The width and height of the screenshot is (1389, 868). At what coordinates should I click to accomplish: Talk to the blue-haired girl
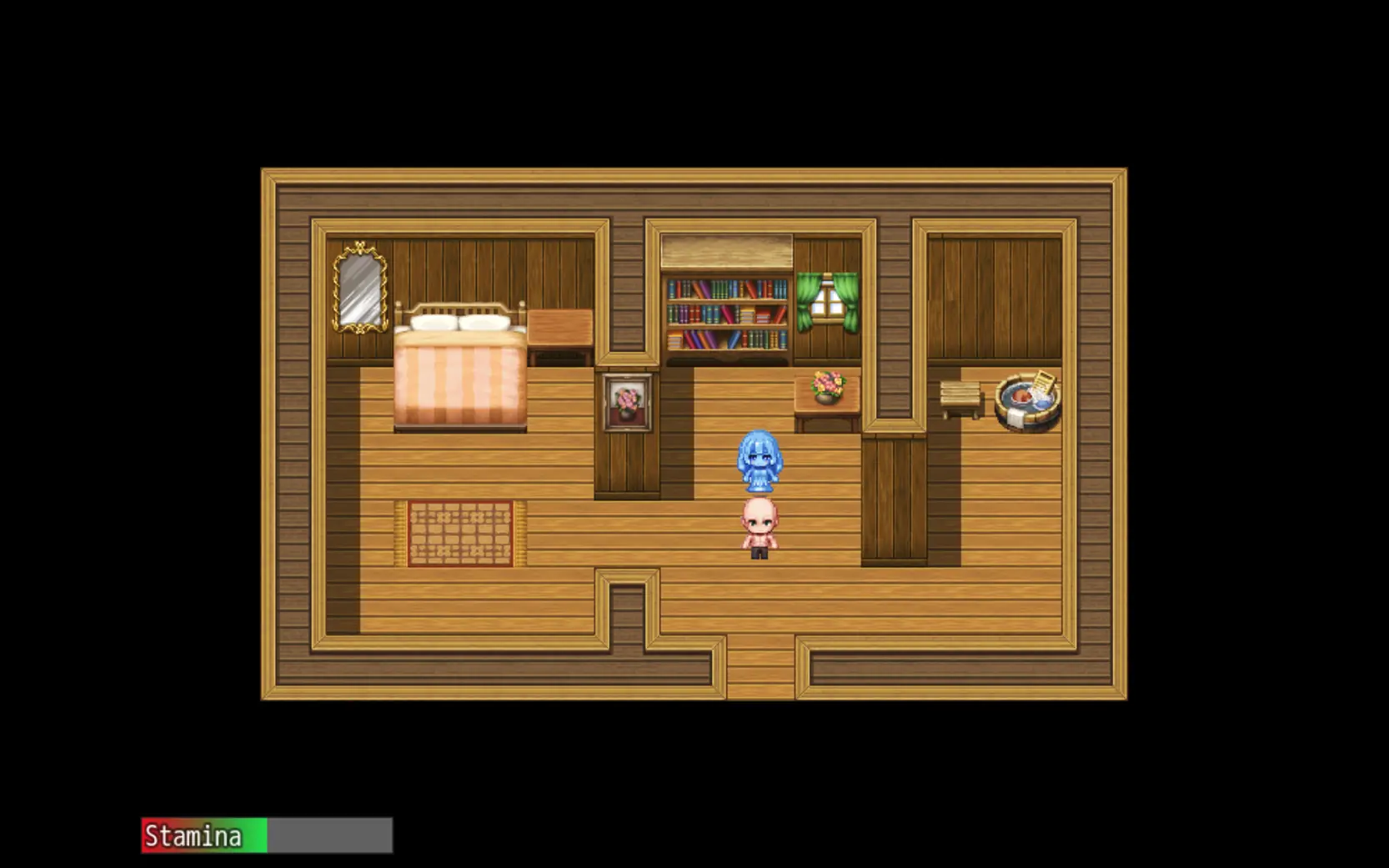pyautogui.click(x=760, y=462)
